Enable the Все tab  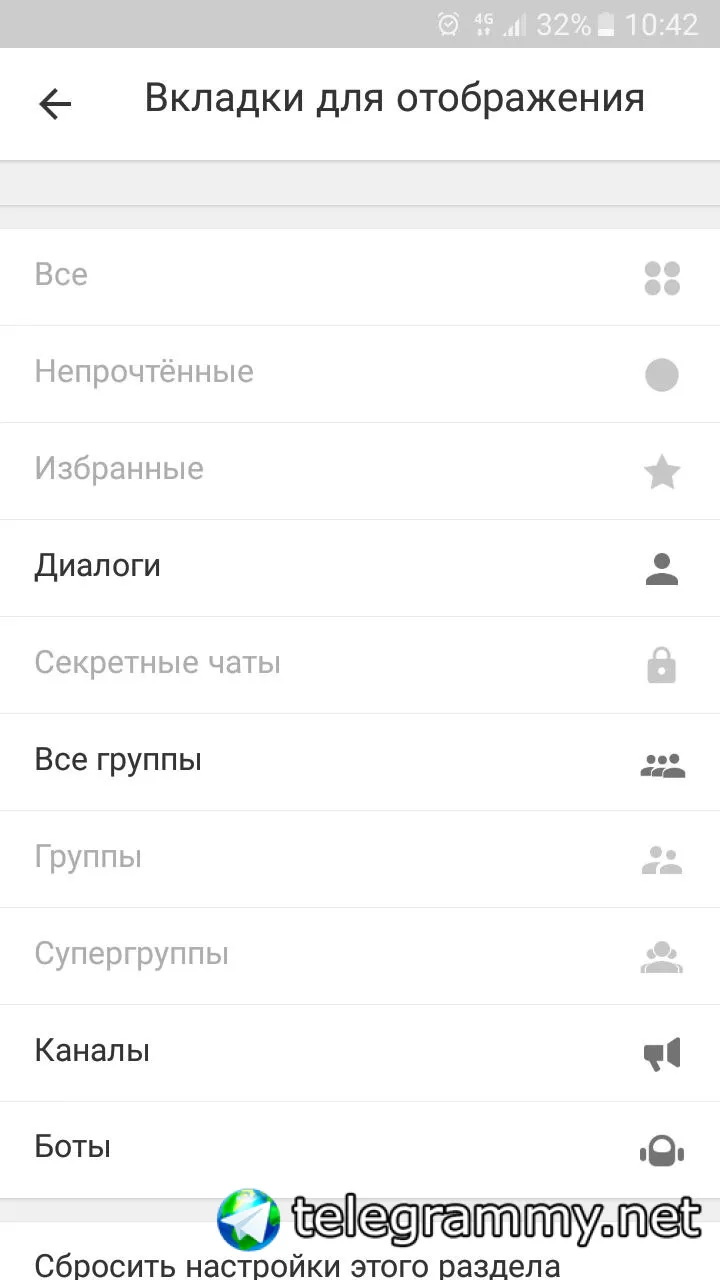[360, 276]
